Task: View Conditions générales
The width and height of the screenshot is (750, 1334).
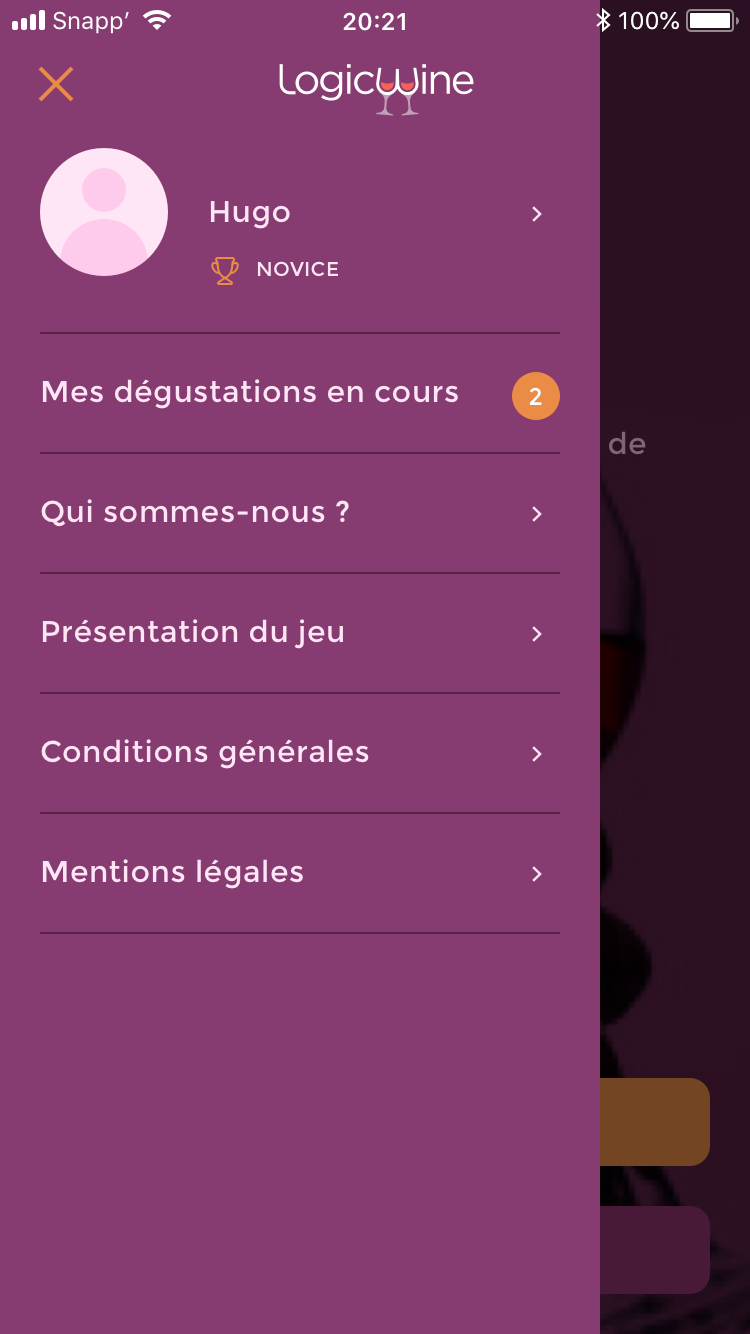Action: [x=300, y=753]
